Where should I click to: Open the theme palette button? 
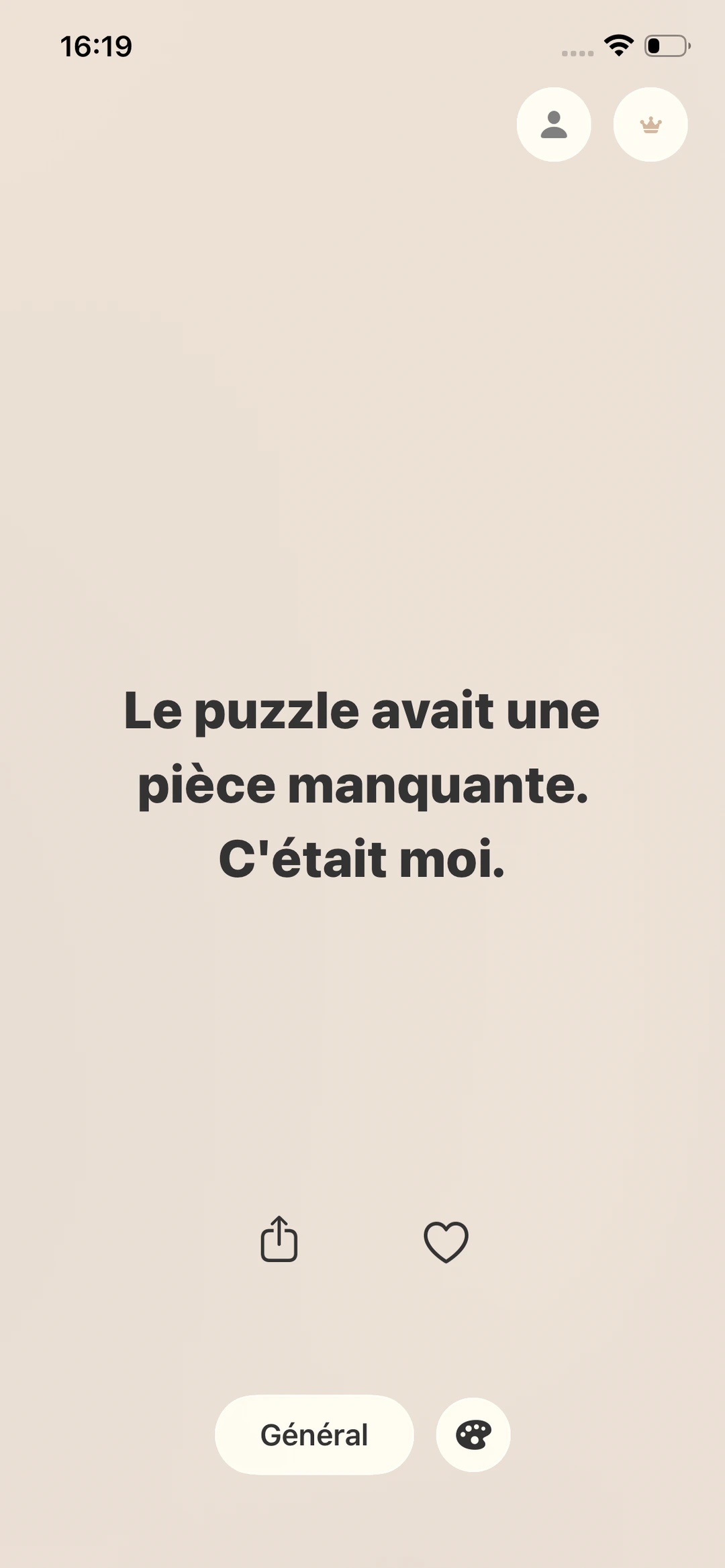click(473, 1434)
